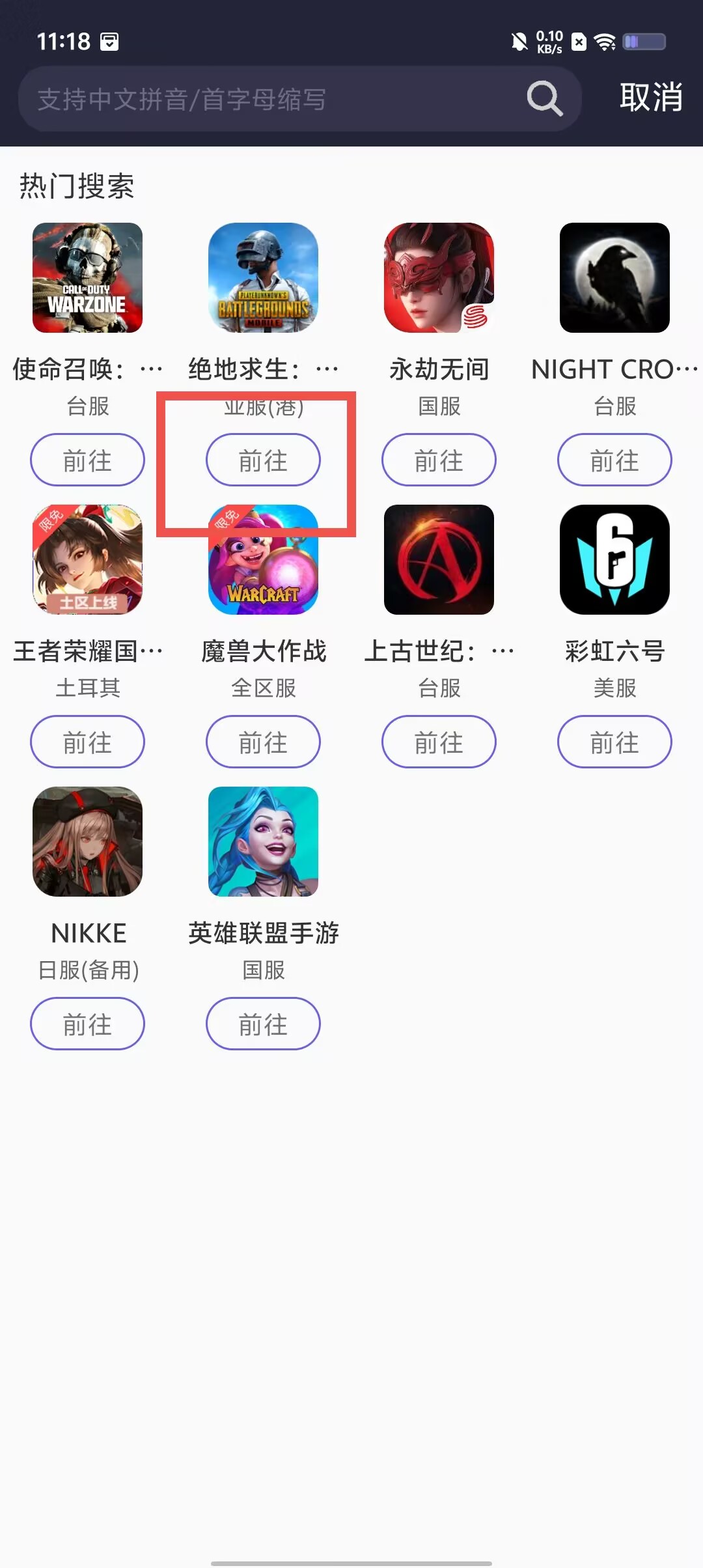The image size is (703, 1568).
Task: Tap 前往 under 彩虹六号 美服
Action: pos(614,742)
